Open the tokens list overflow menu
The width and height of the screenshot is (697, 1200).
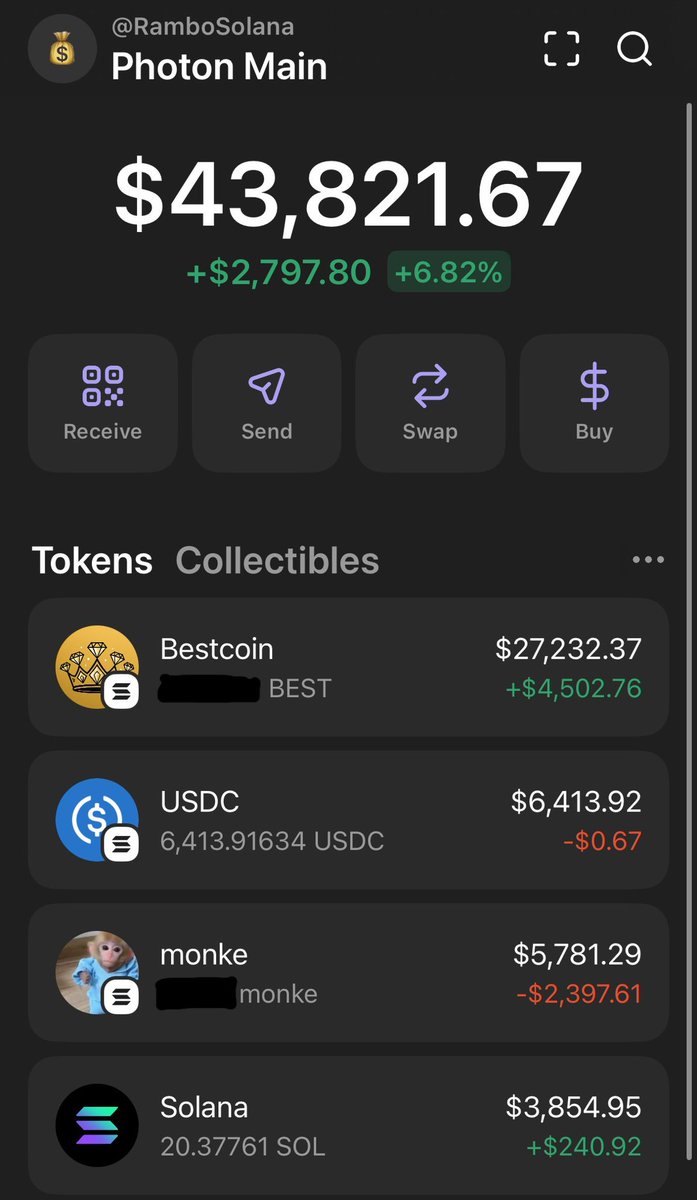coord(648,560)
